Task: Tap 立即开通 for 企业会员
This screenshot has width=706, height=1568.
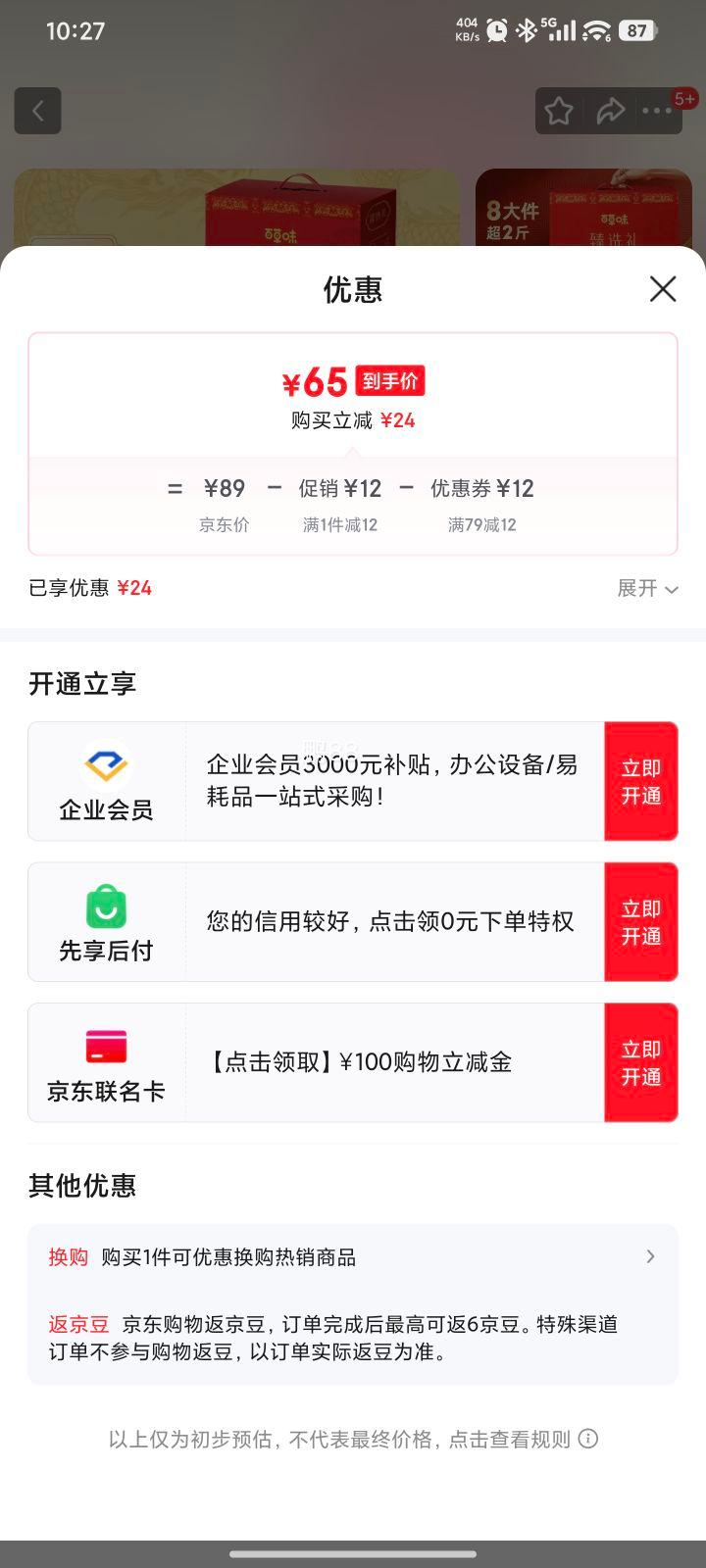Action: tap(640, 781)
